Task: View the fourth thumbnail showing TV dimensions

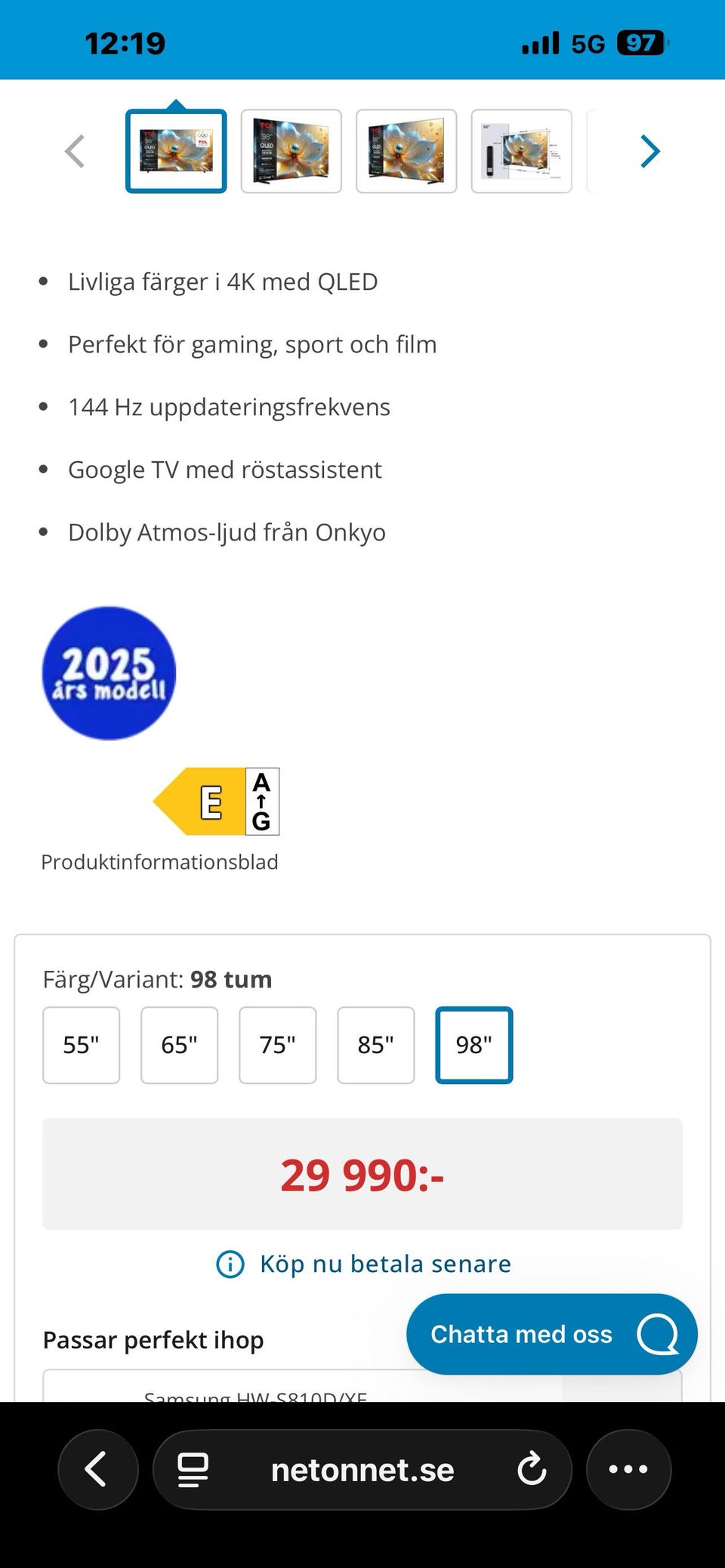Action: click(521, 151)
